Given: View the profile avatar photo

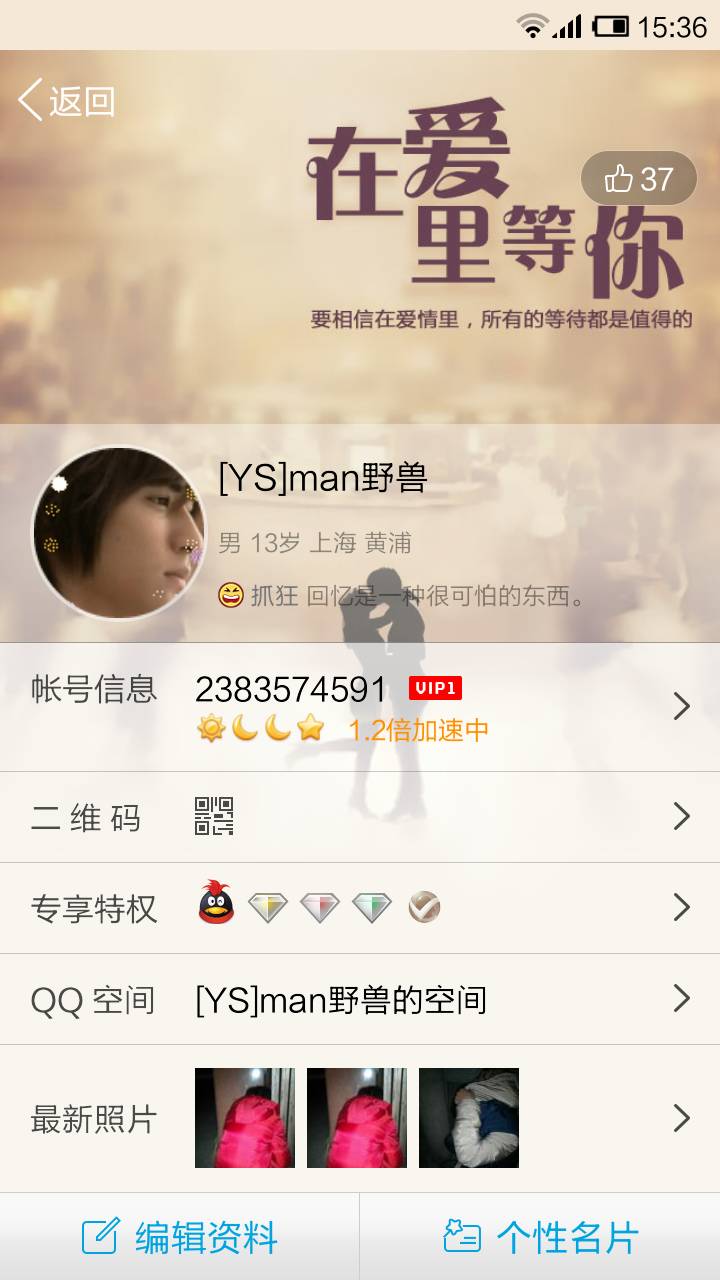Looking at the screenshot, I should [118, 533].
